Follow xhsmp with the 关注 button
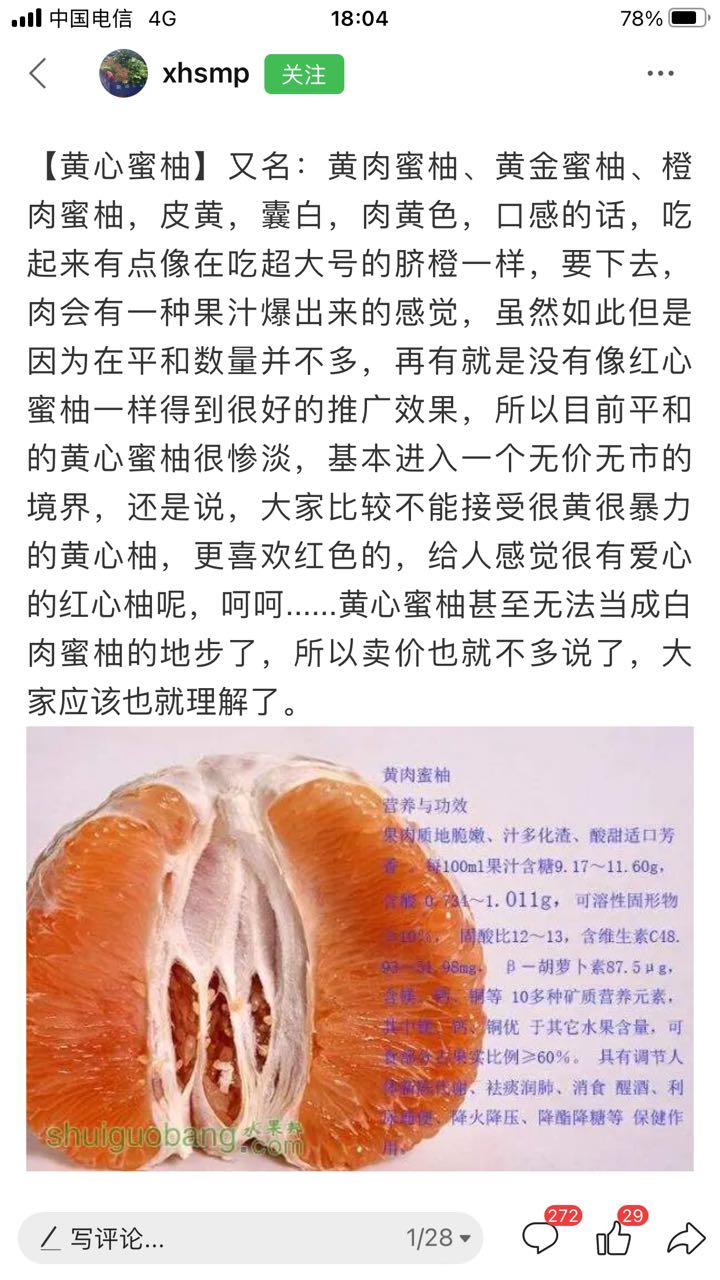720x1280 pixels. click(x=304, y=75)
